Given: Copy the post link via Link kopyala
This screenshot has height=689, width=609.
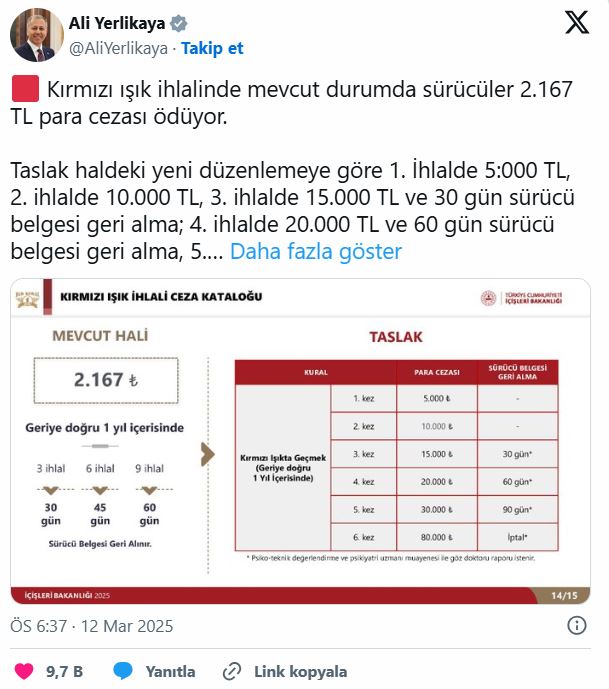Looking at the screenshot, I should pos(287,671).
